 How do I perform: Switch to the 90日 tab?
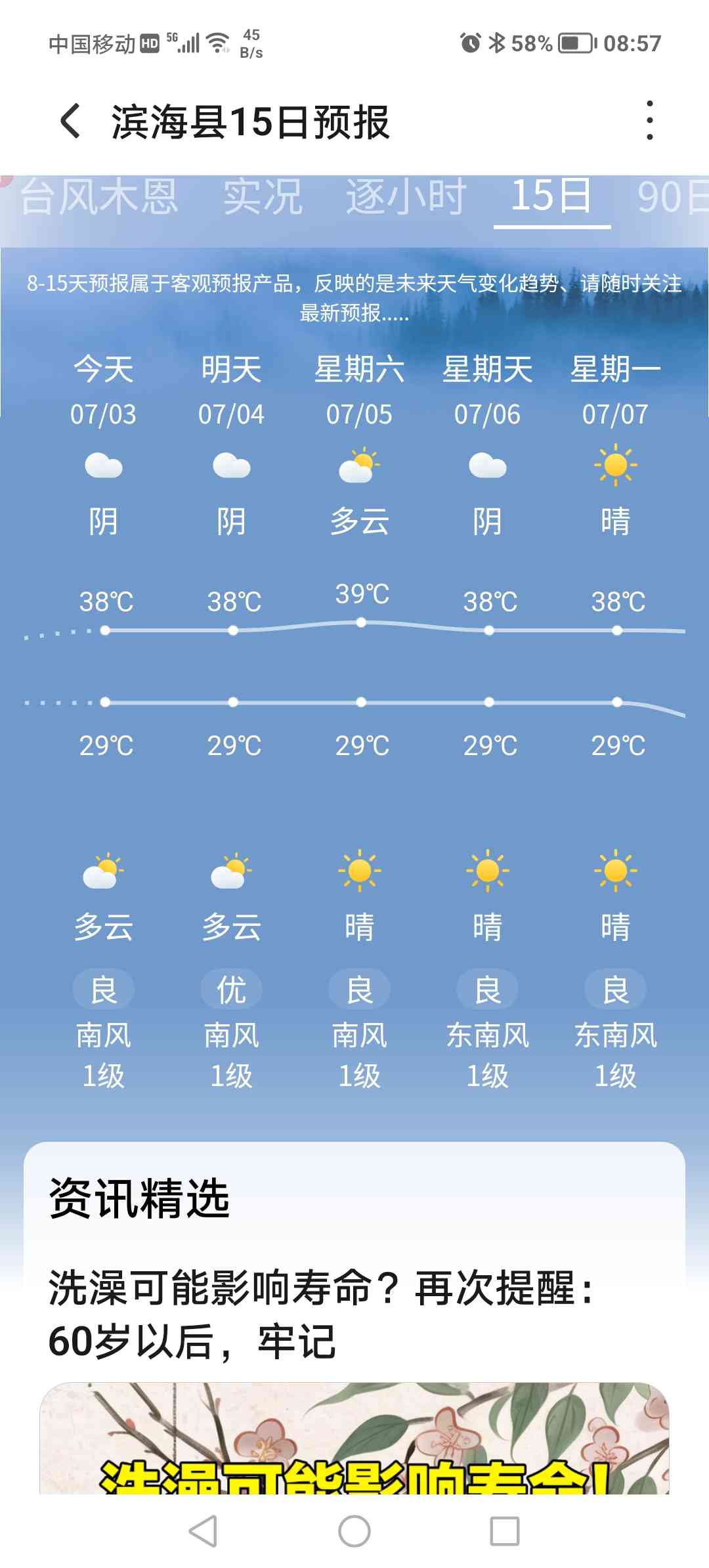[x=673, y=197]
